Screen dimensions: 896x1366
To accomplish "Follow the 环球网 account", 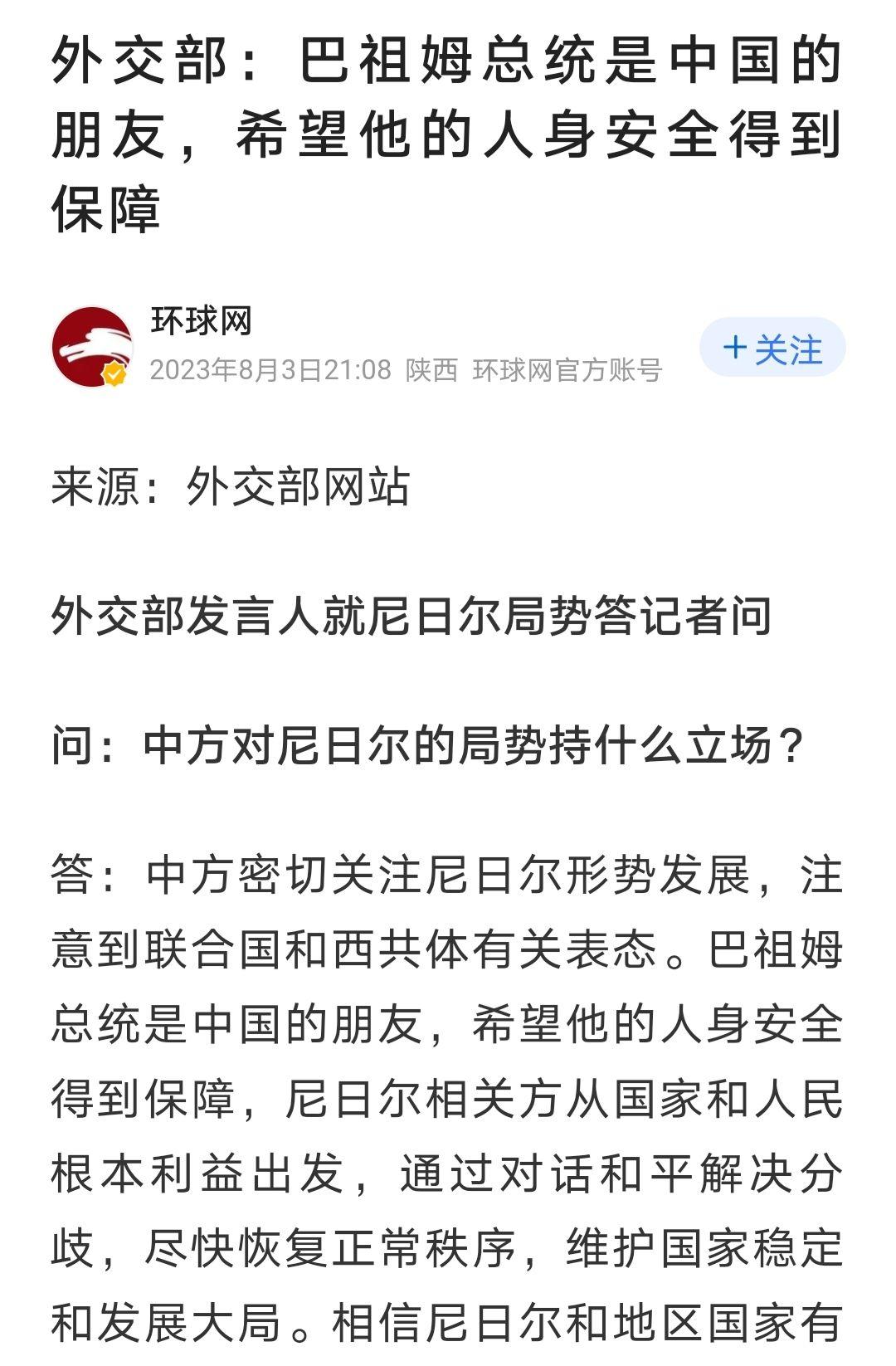I will (772, 349).
